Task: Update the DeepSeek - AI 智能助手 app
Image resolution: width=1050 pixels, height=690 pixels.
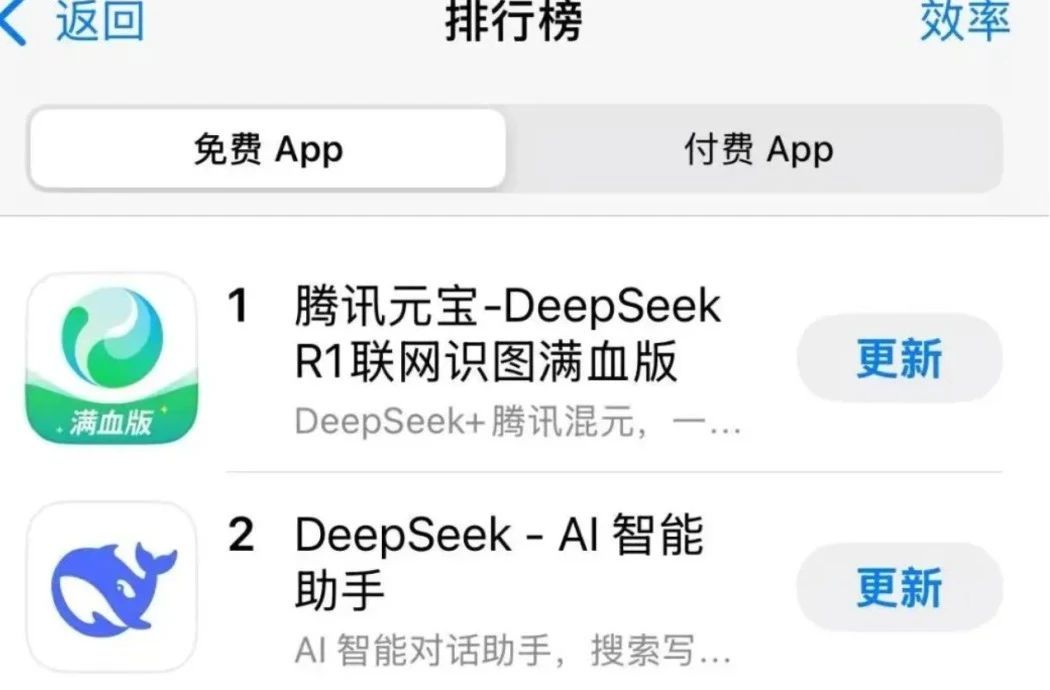Action: [x=898, y=587]
